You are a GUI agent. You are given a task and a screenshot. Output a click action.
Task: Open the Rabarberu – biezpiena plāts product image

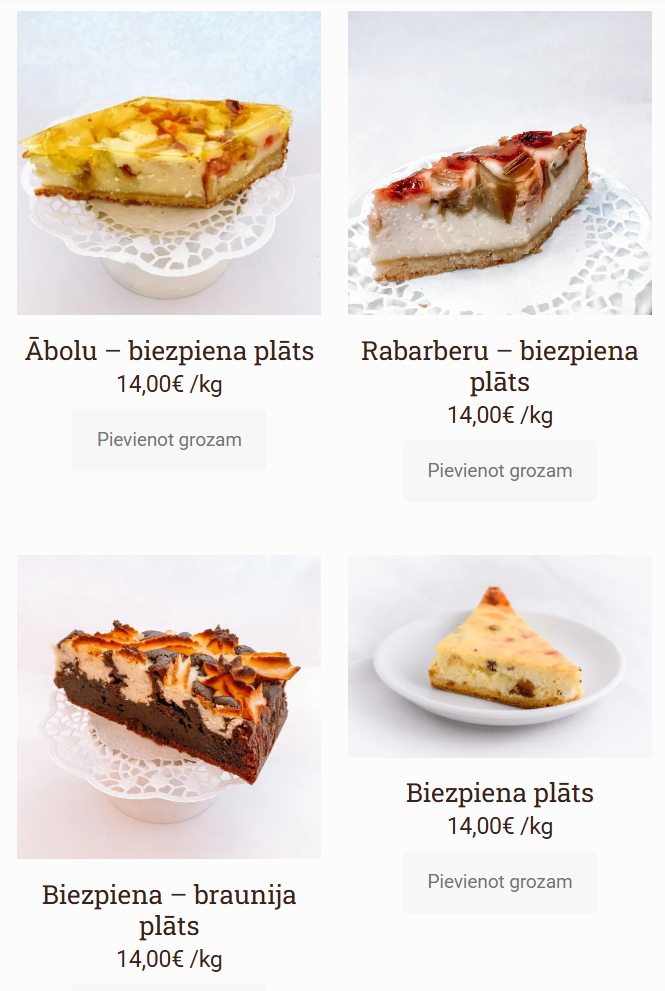pos(499,163)
